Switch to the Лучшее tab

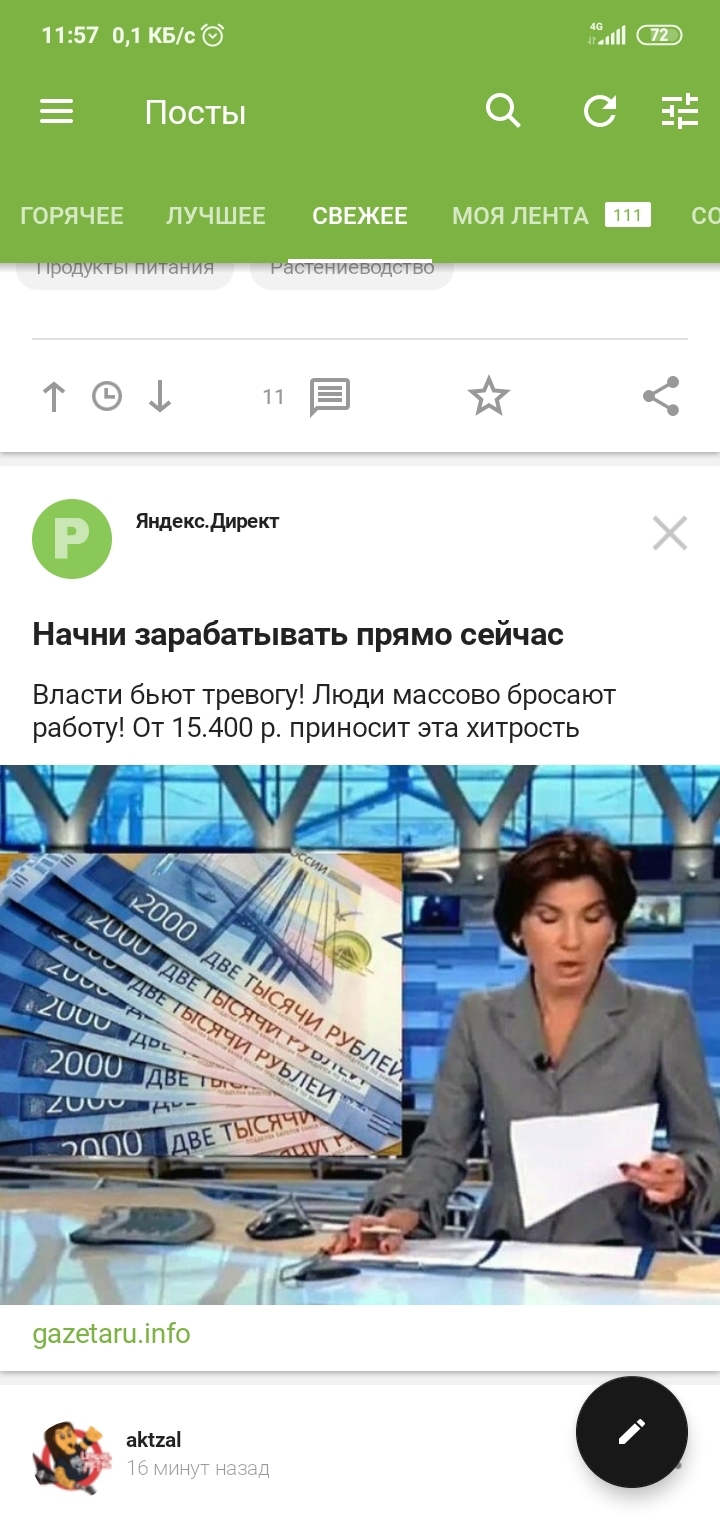coord(216,216)
